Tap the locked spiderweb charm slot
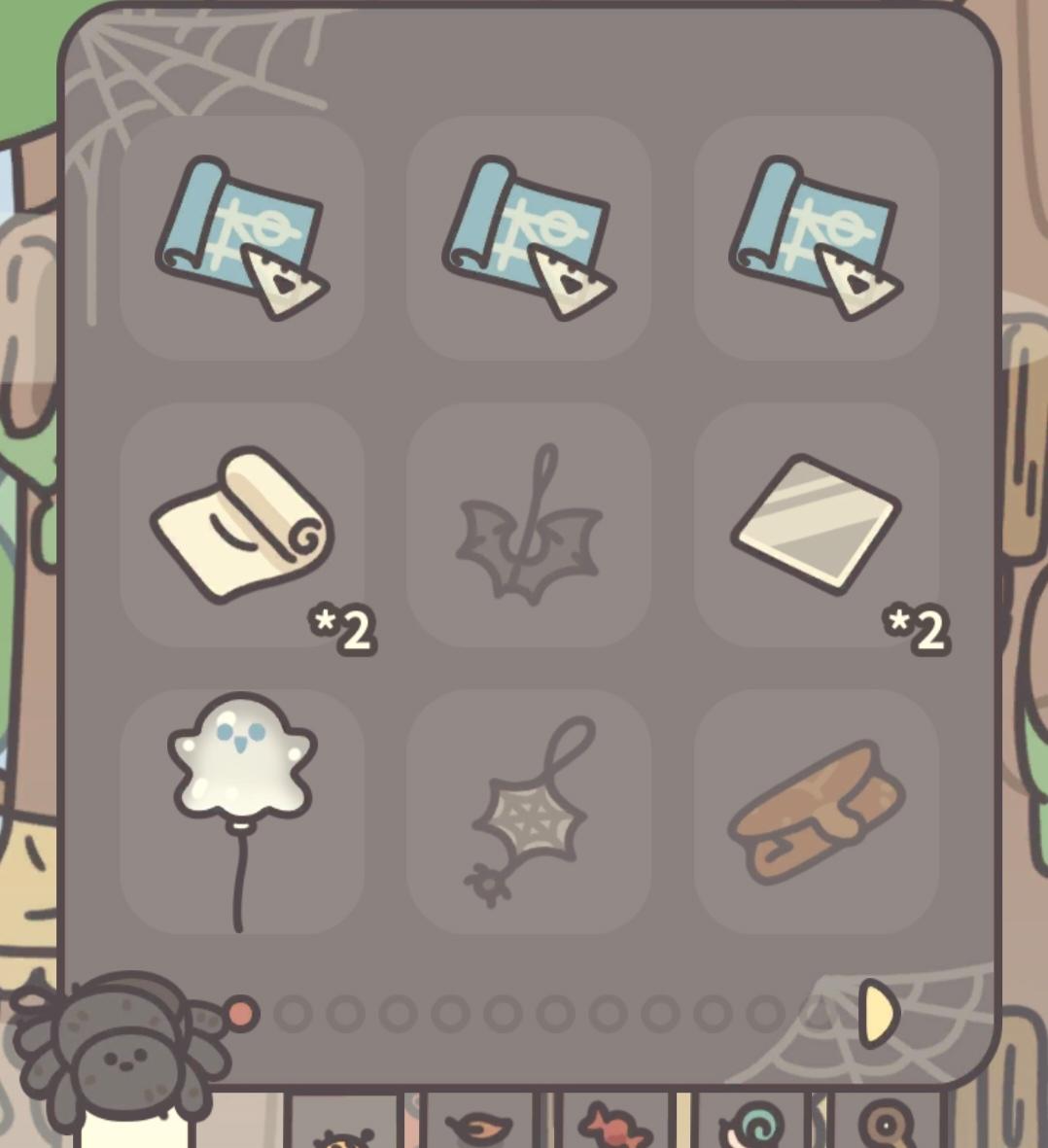The image size is (1048, 1148). [530, 817]
